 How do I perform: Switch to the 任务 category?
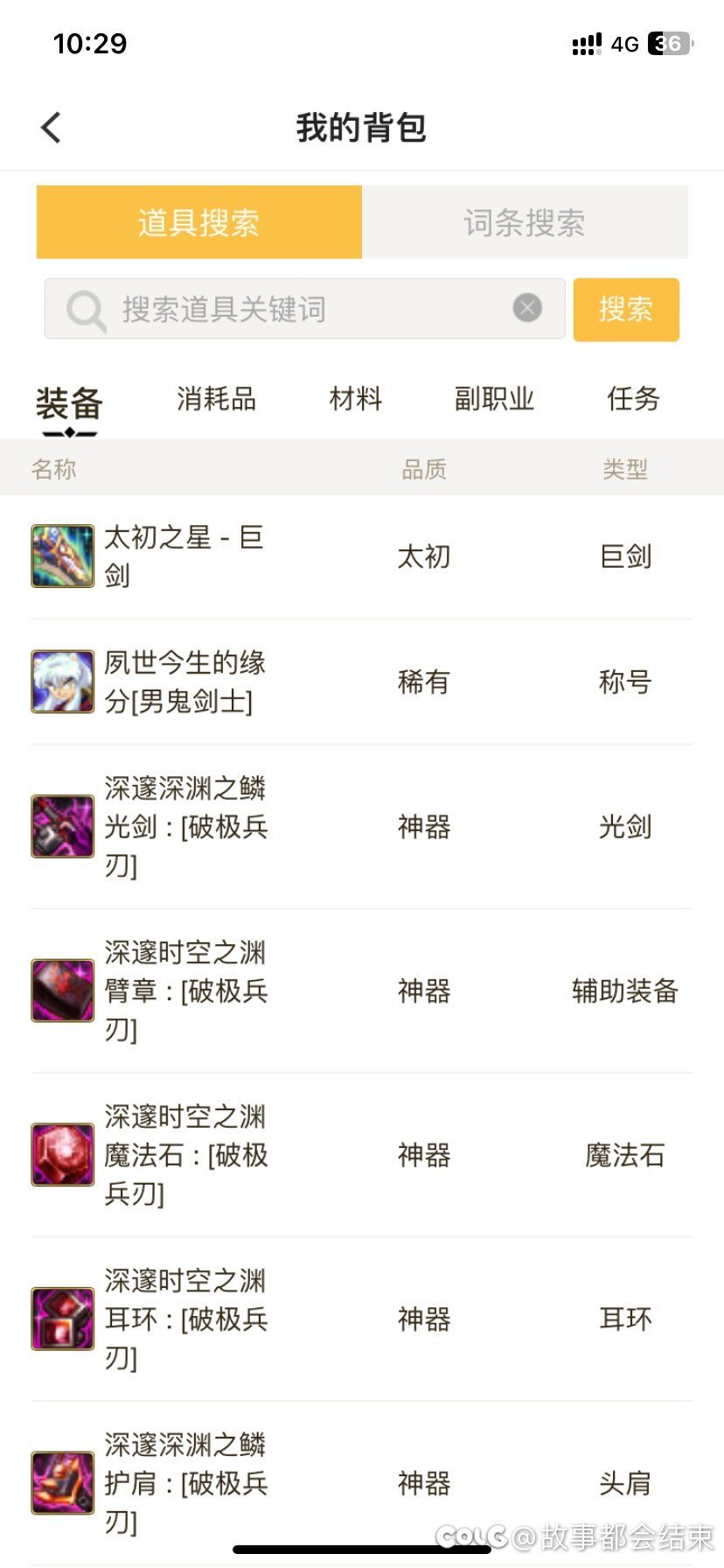(633, 399)
